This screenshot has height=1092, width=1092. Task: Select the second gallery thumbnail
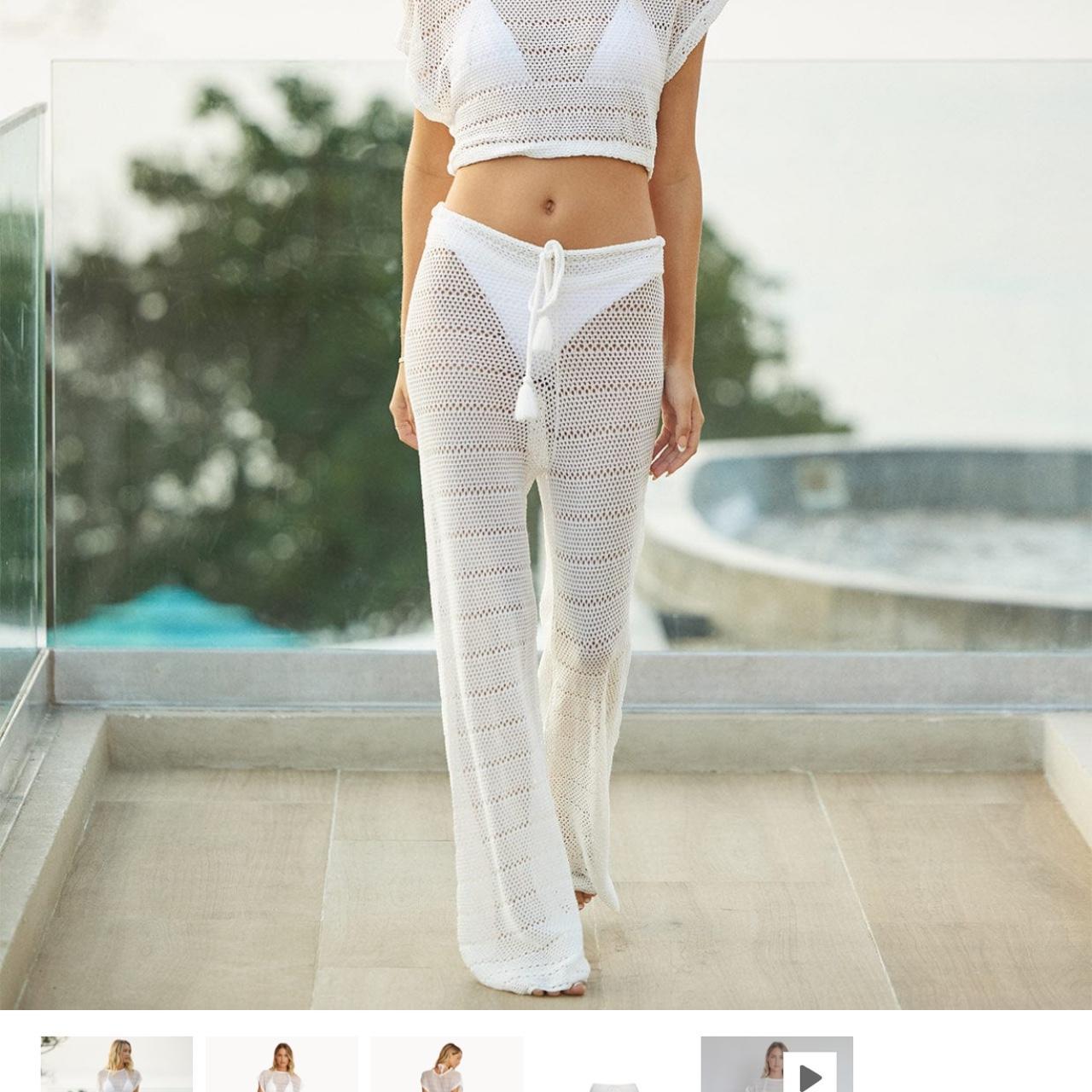282,1064
